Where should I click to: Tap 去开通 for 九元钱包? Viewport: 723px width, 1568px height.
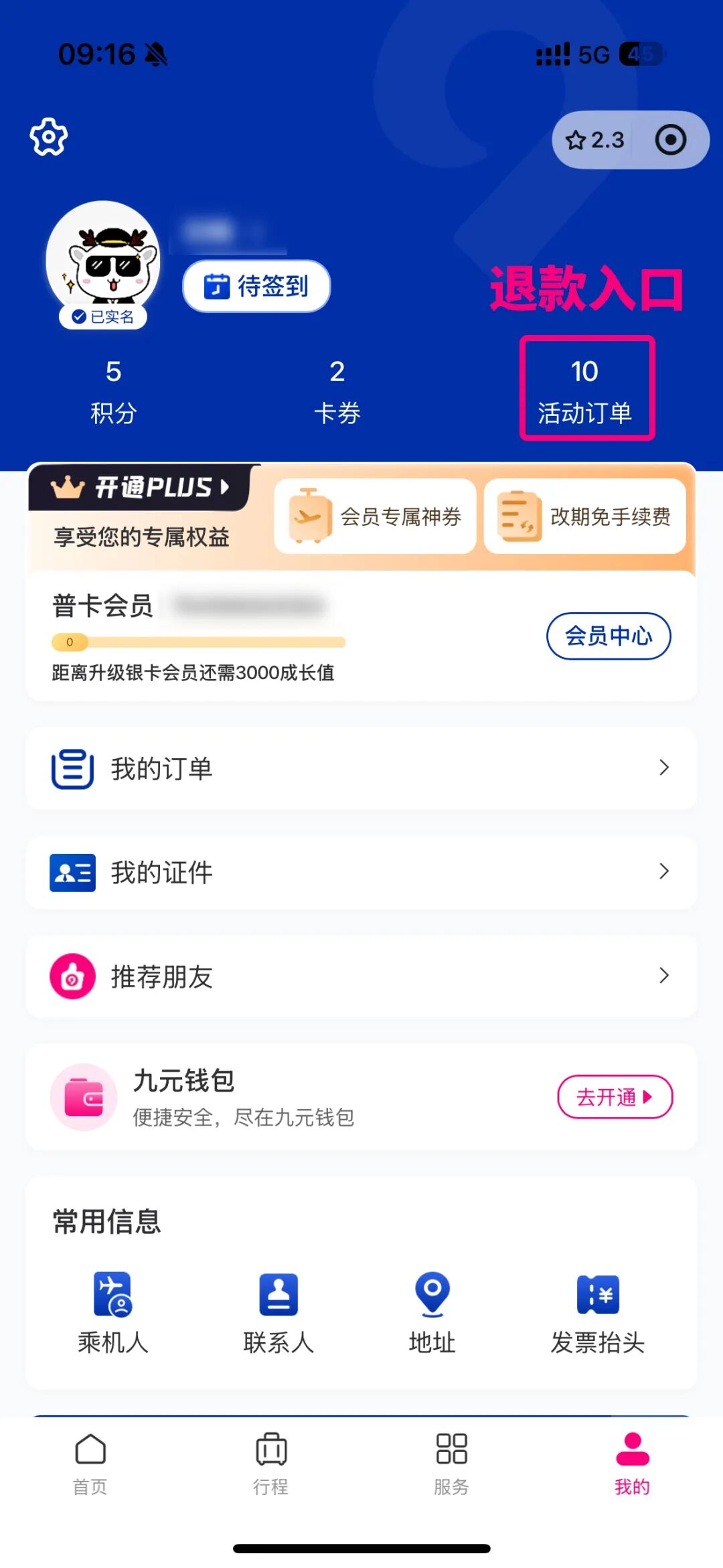614,1096
